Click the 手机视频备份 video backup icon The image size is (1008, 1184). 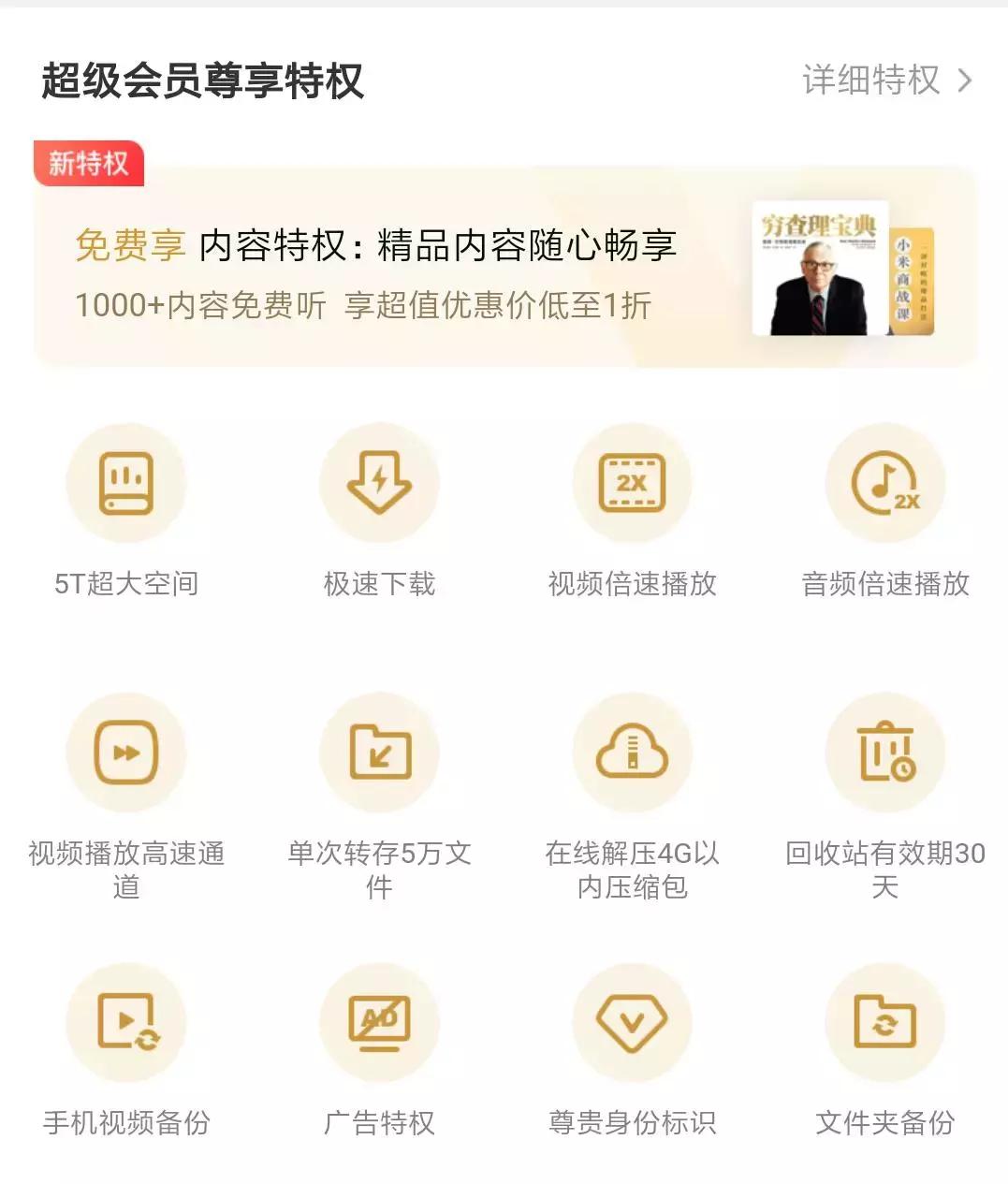(126, 1023)
